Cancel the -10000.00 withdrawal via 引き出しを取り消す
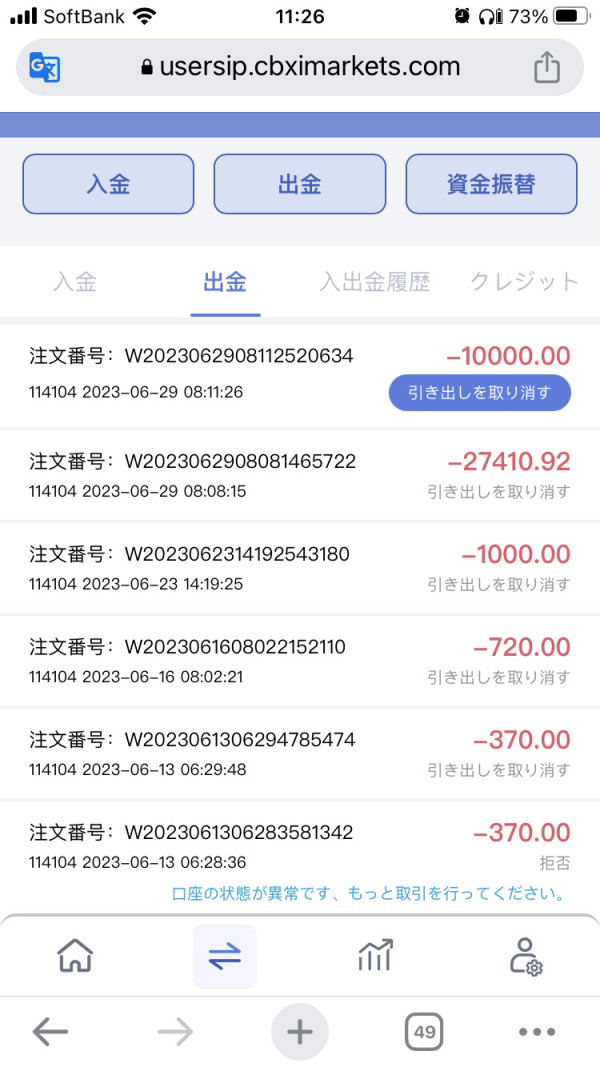Image resolution: width=600 pixels, height=1067 pixels. [480, 393]
